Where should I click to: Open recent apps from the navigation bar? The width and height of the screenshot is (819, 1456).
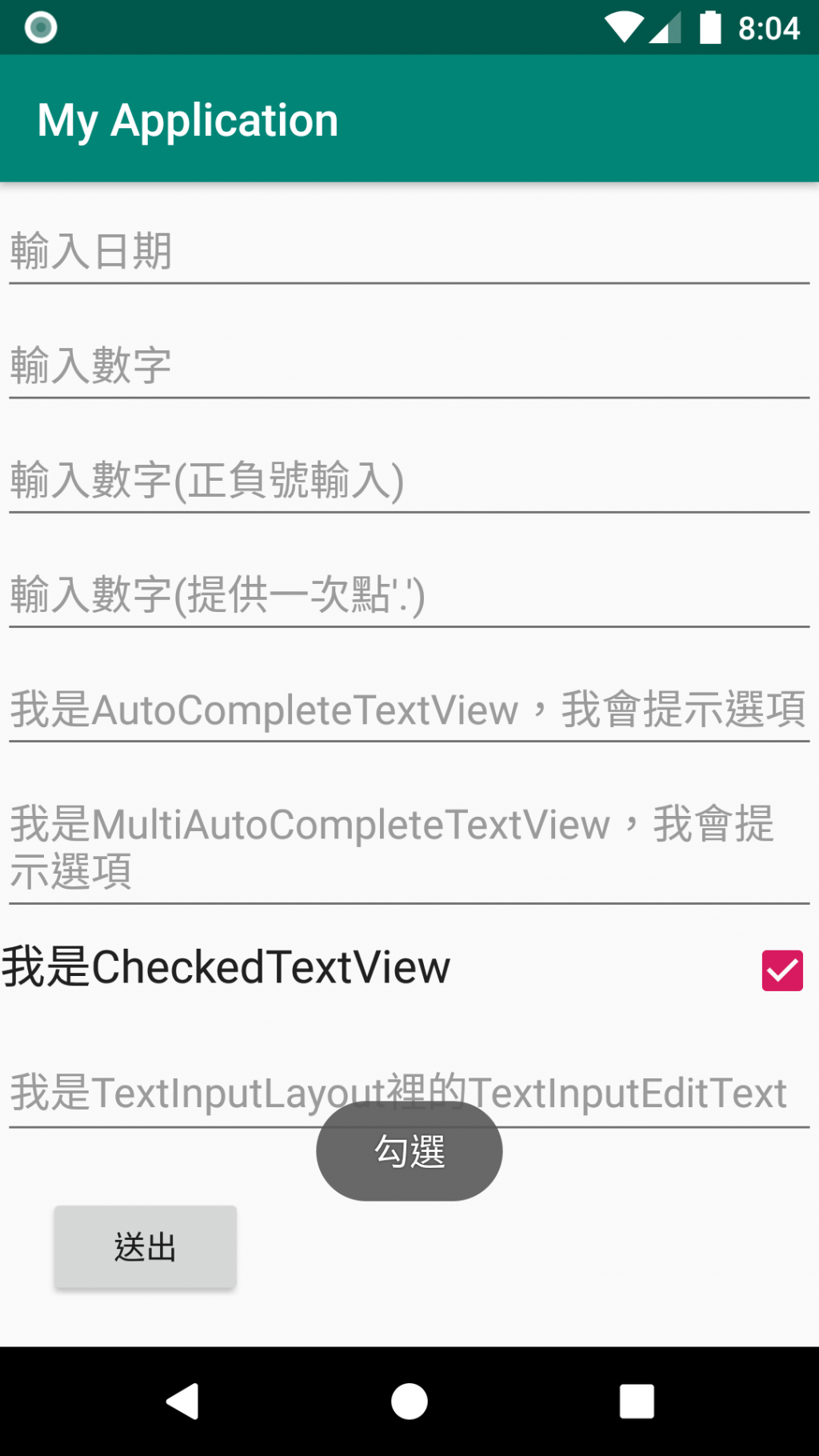(x=637, y=1401)
